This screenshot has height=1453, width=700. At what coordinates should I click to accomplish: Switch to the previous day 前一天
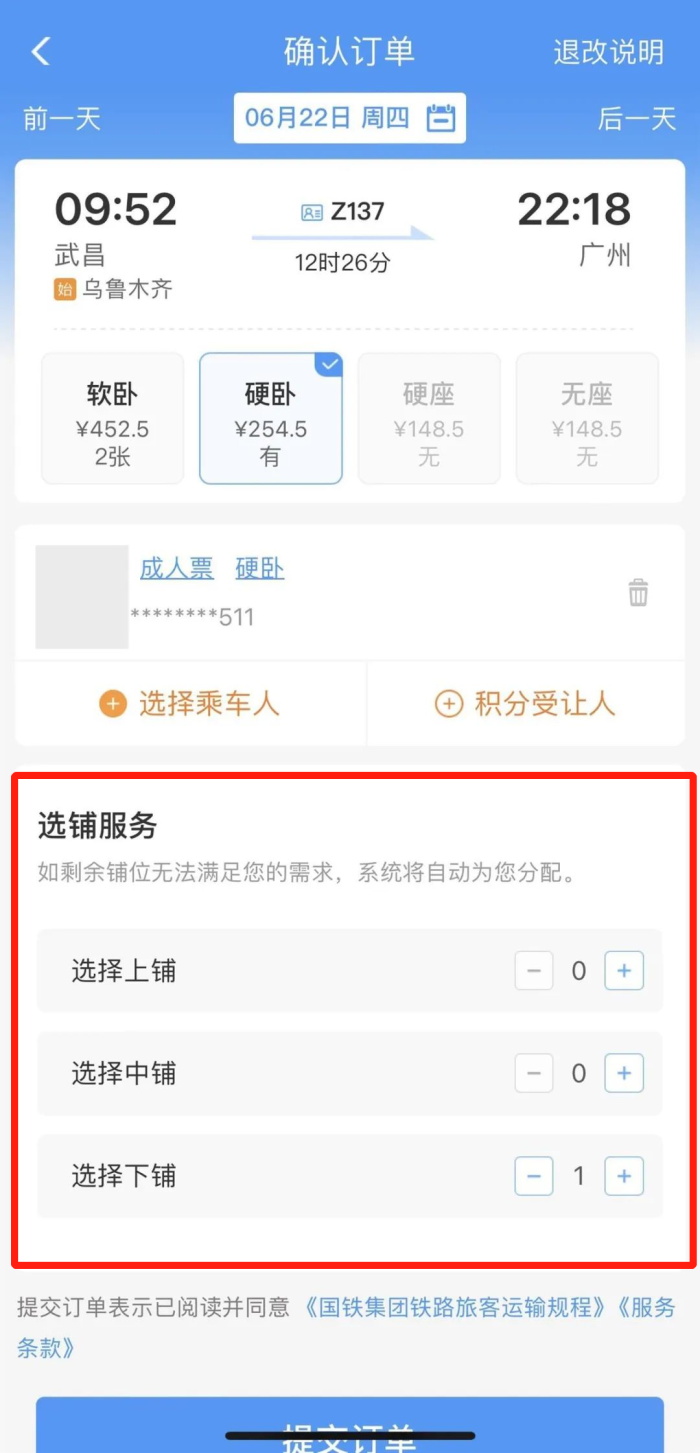[x=62, y=119]
